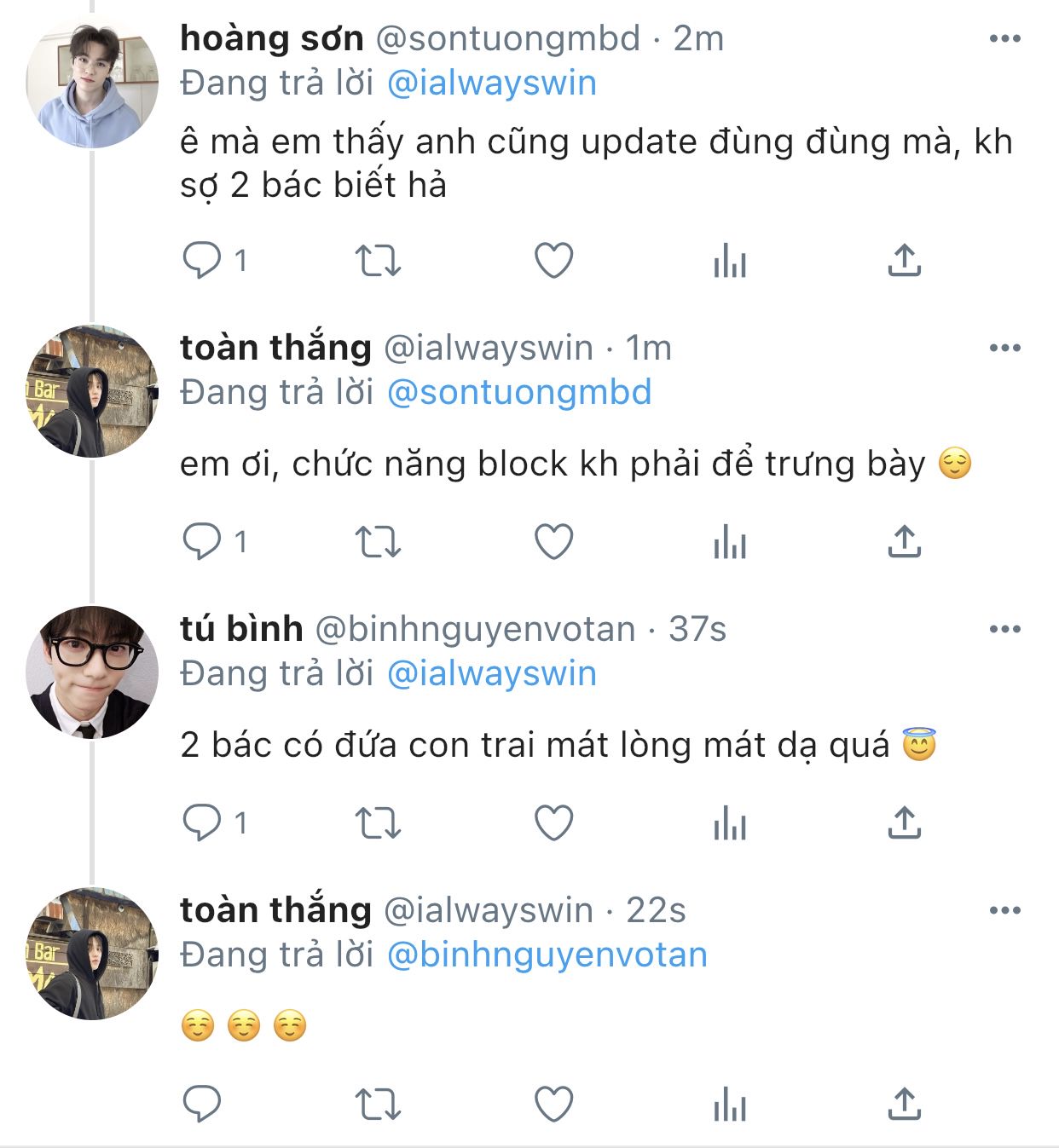Like toàn thắng's tweet about the block feature
Viewport: 1059px width, 1148px height.
point(553,542)
